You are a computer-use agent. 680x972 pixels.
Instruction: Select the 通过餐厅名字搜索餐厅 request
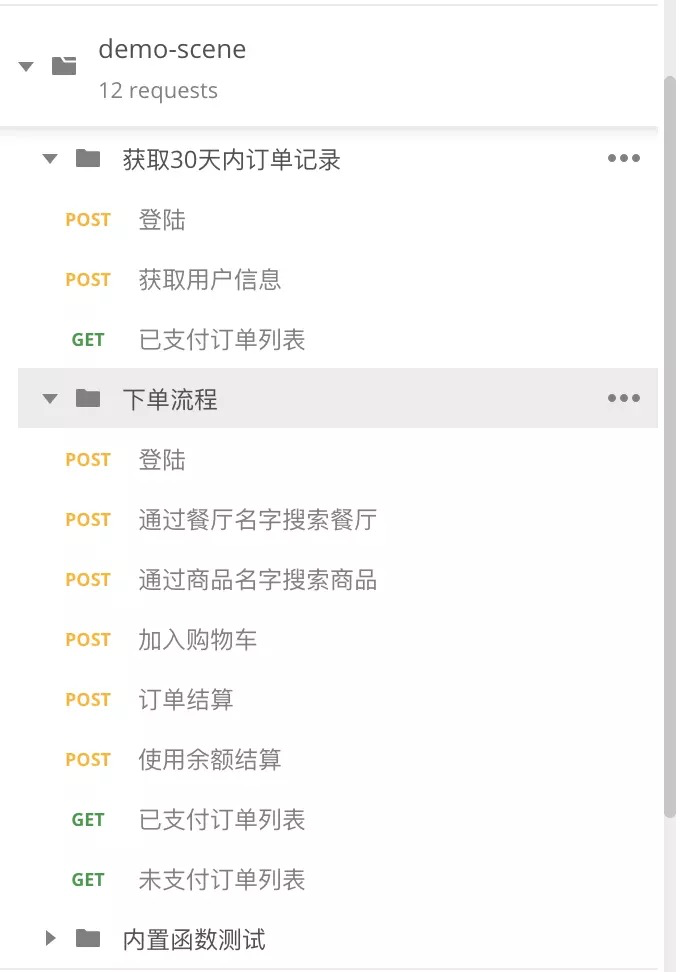click(x=257, y=520)
